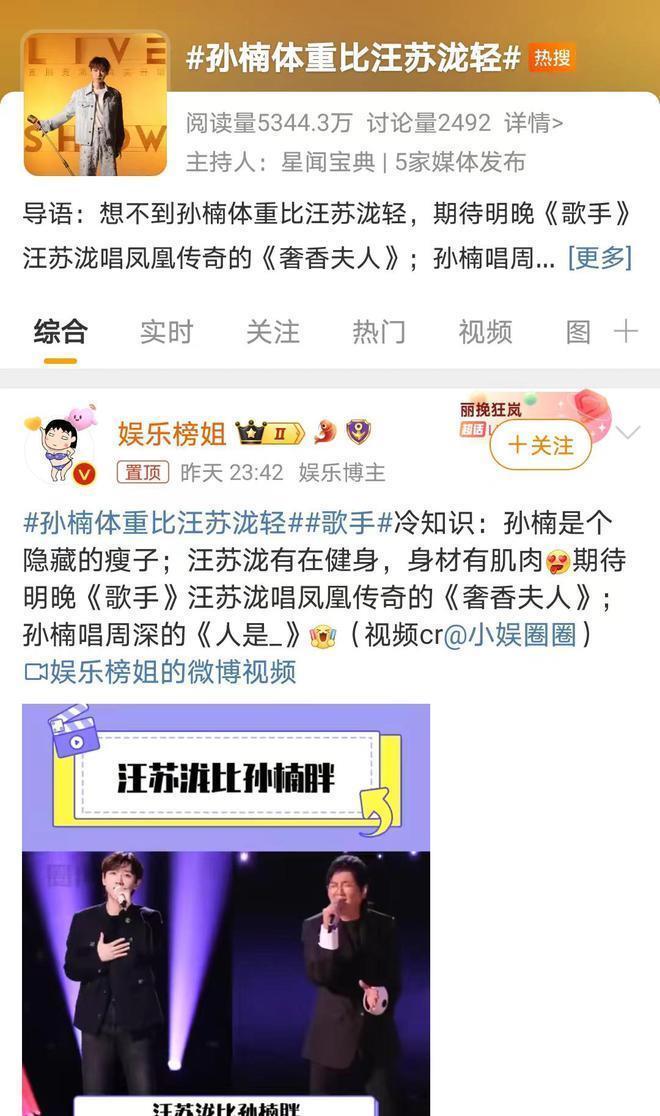Open 详情 for topic details
This screenshot has height=1116, width=660.
tap(533, 123)
